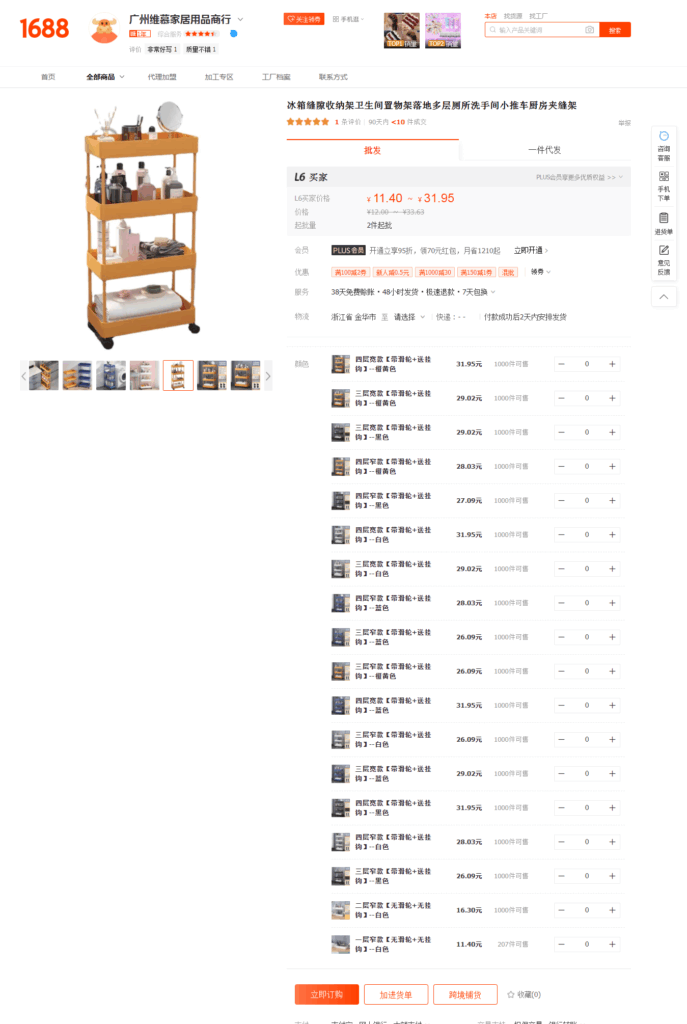Screen dimensions: 687x1024
Task: Open the 立即开通 PLUS membership link
Action: pos(531,250)
